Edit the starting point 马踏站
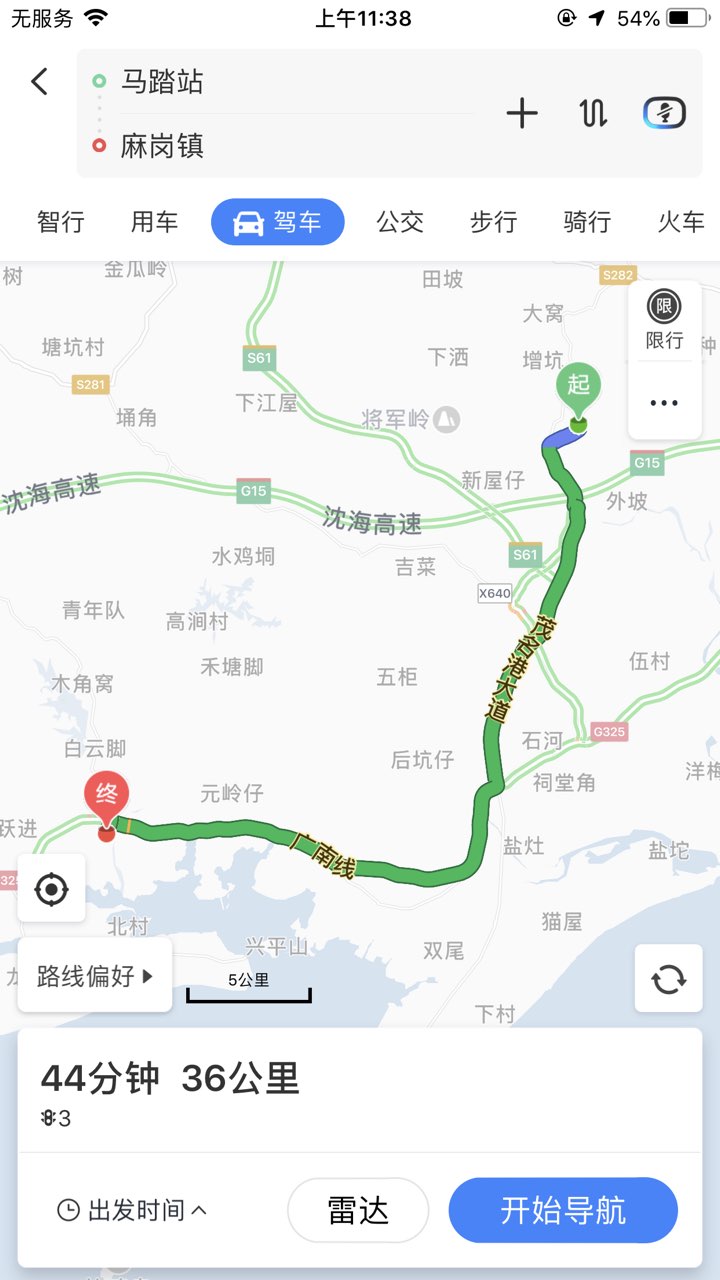This screenshot has width=720, height=1280. point(162,81)
